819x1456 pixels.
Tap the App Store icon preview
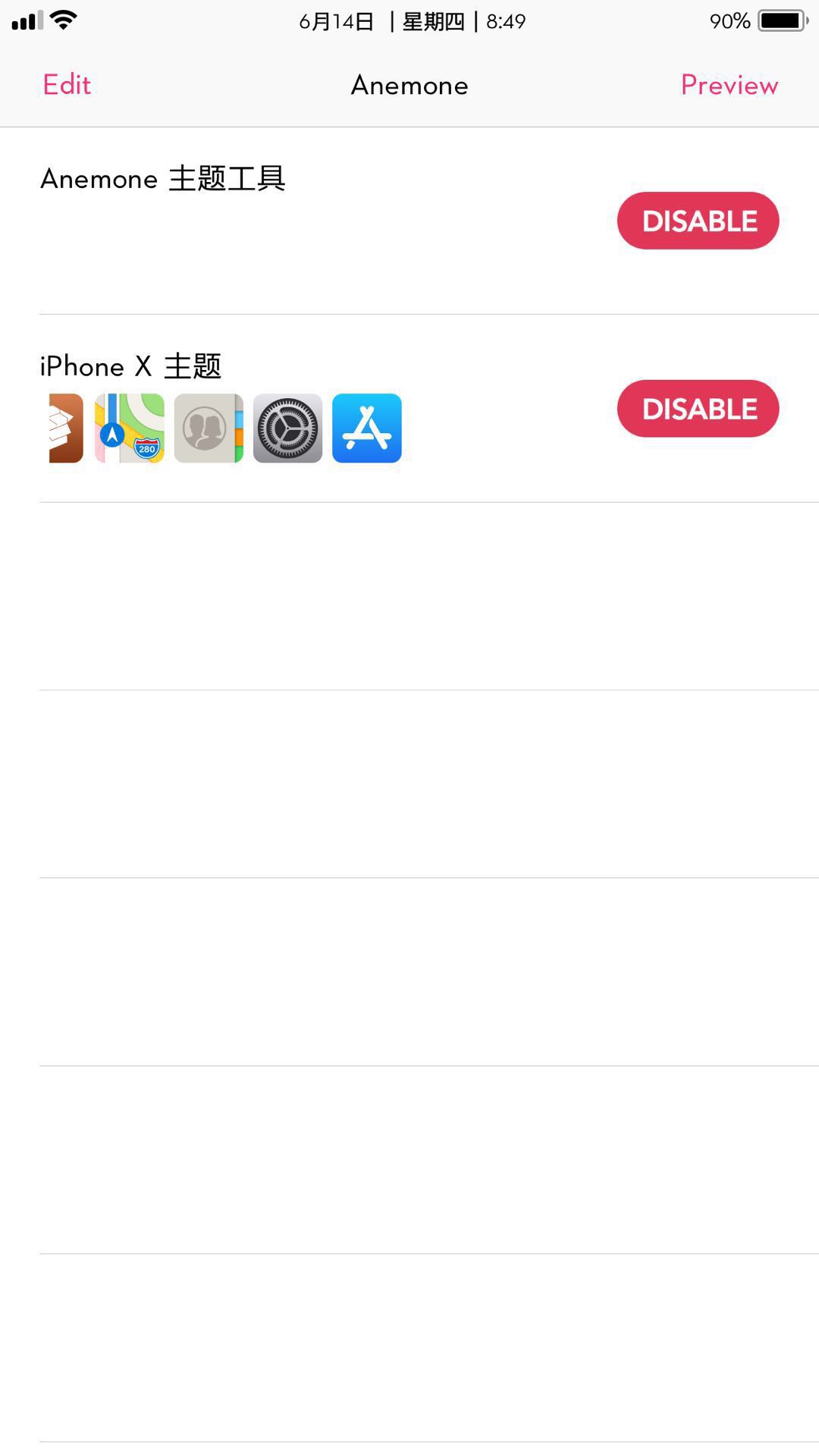click(368, 428)
